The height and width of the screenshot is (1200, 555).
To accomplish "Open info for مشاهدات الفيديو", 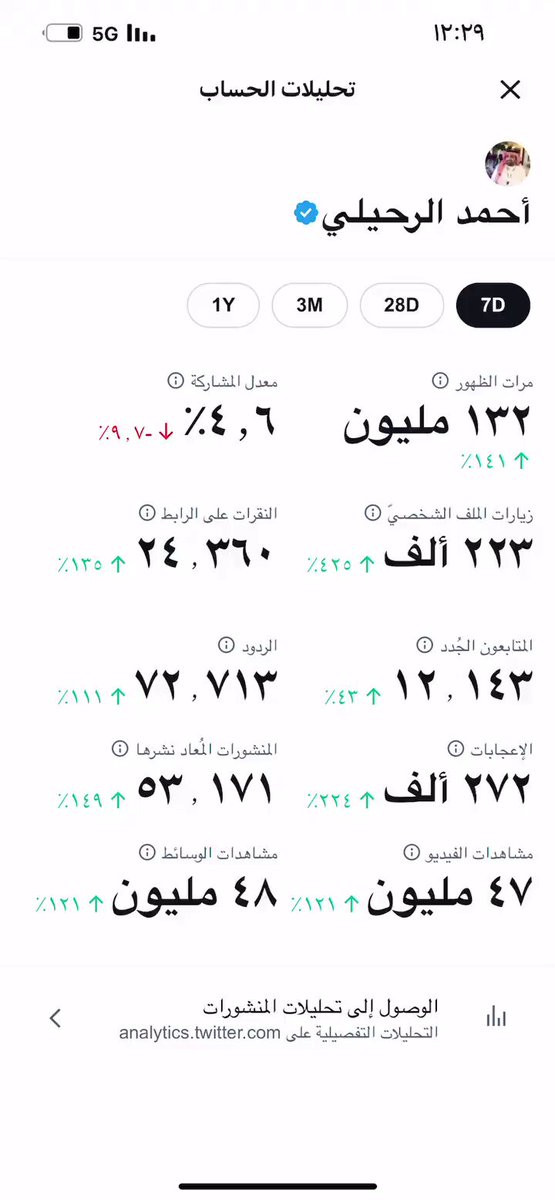I will pyautogui.click(x=411, y=852).
